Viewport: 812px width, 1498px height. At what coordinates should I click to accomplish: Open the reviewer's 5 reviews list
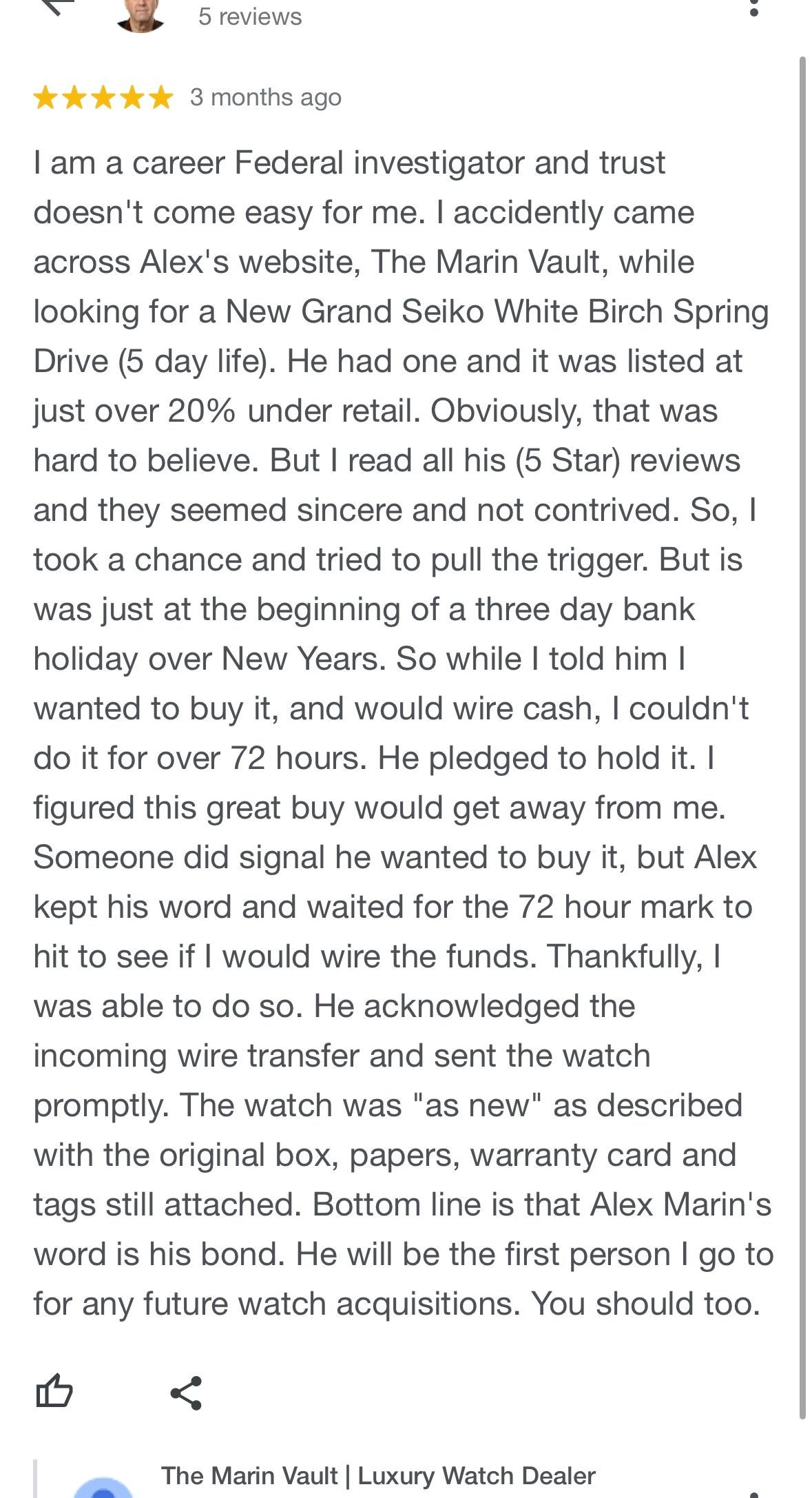[x=249, y=17]
